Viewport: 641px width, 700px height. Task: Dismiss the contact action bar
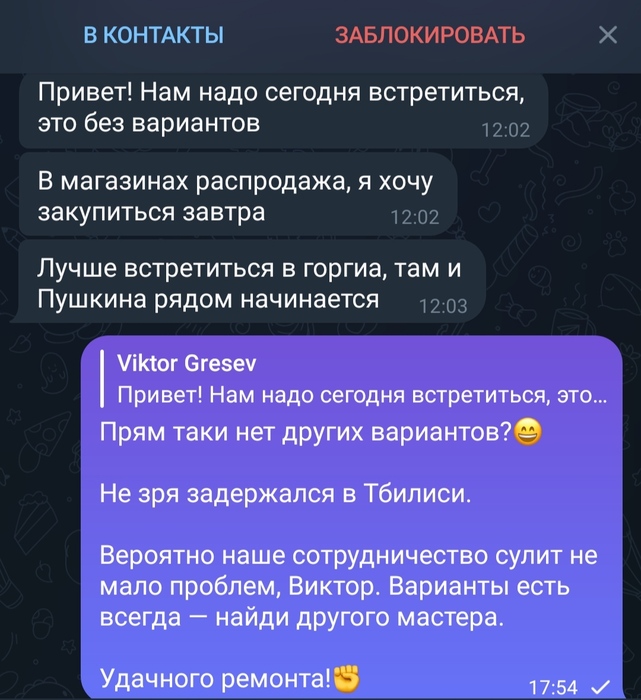click(607, 36)
